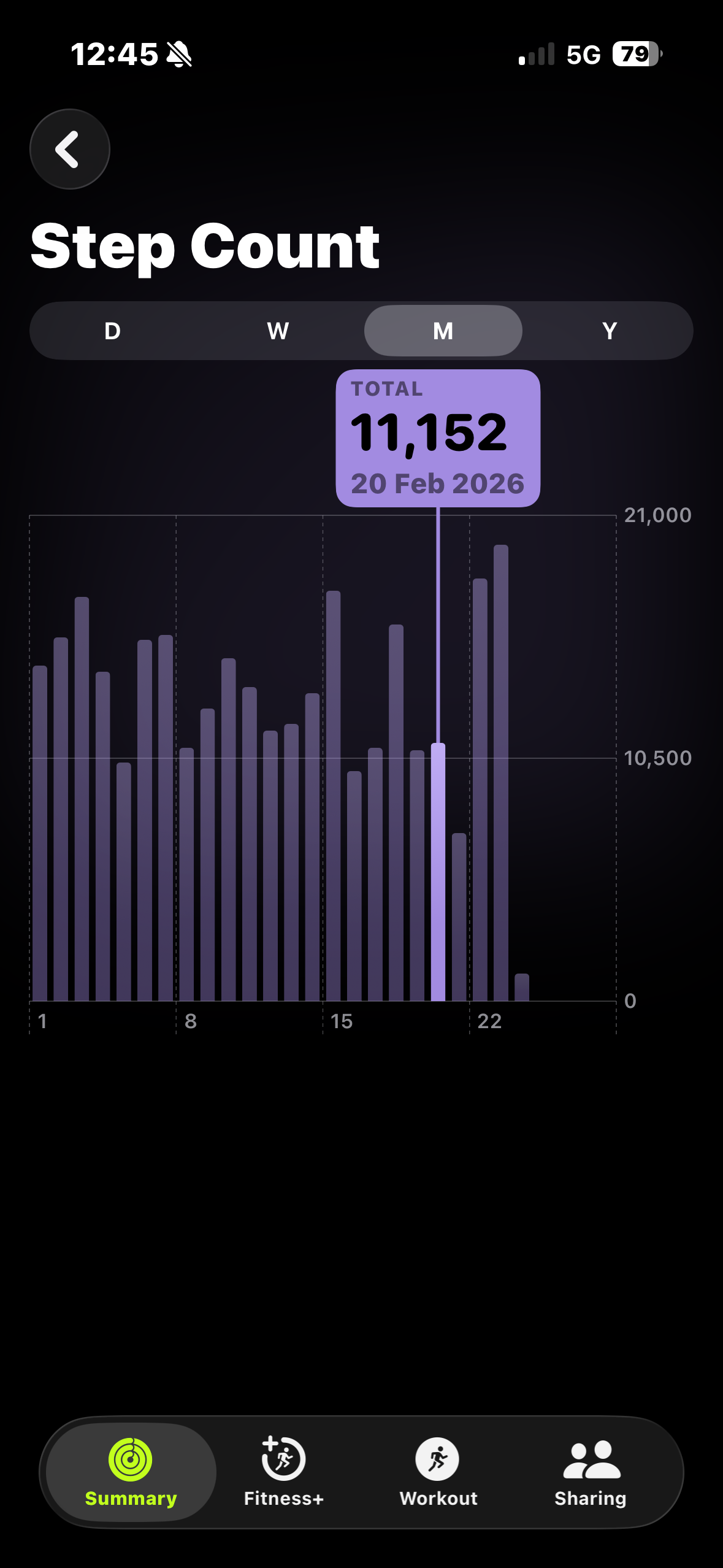Switch to the weekly W view
This screenshot has height=1568, width=723.
tap(278, 331)
